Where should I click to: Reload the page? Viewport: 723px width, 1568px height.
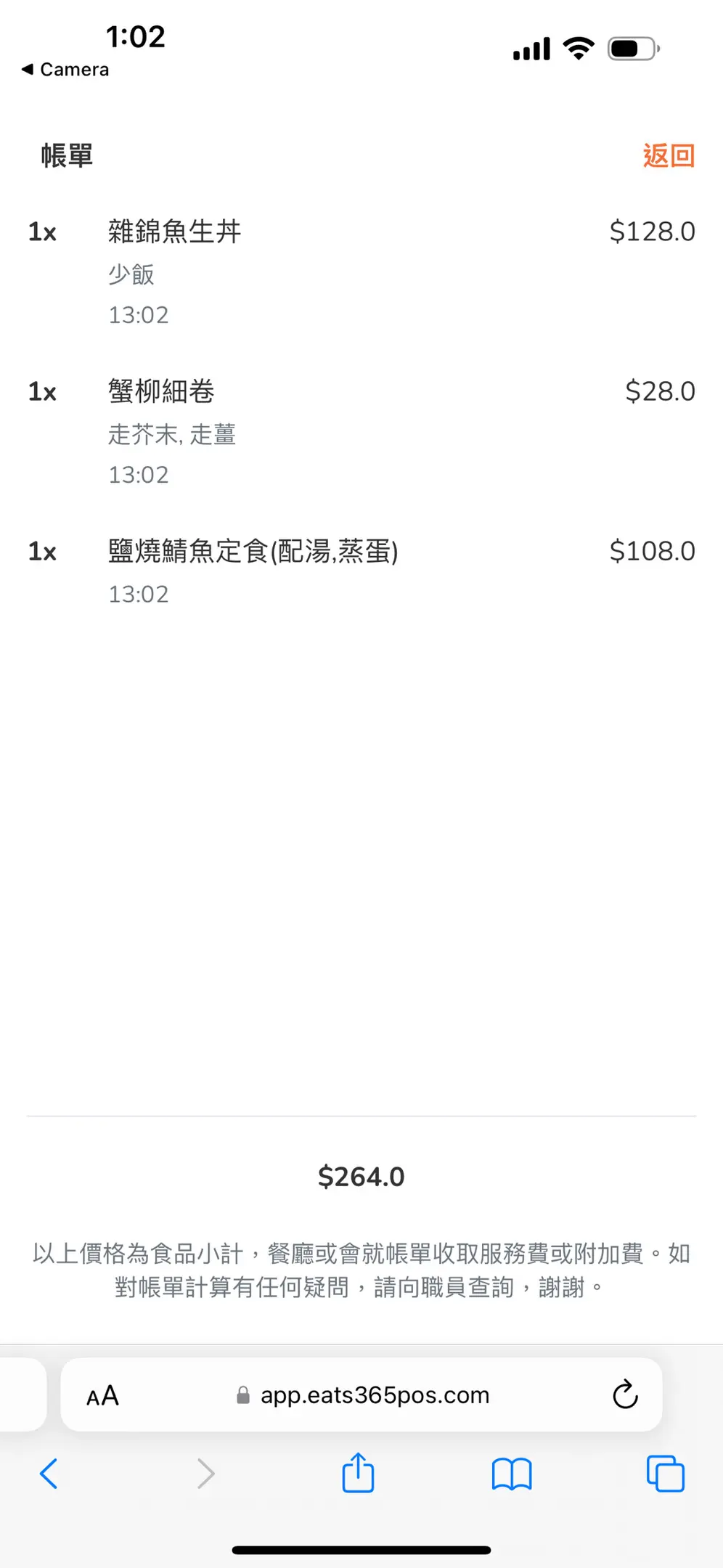[x=624, y=1395]
